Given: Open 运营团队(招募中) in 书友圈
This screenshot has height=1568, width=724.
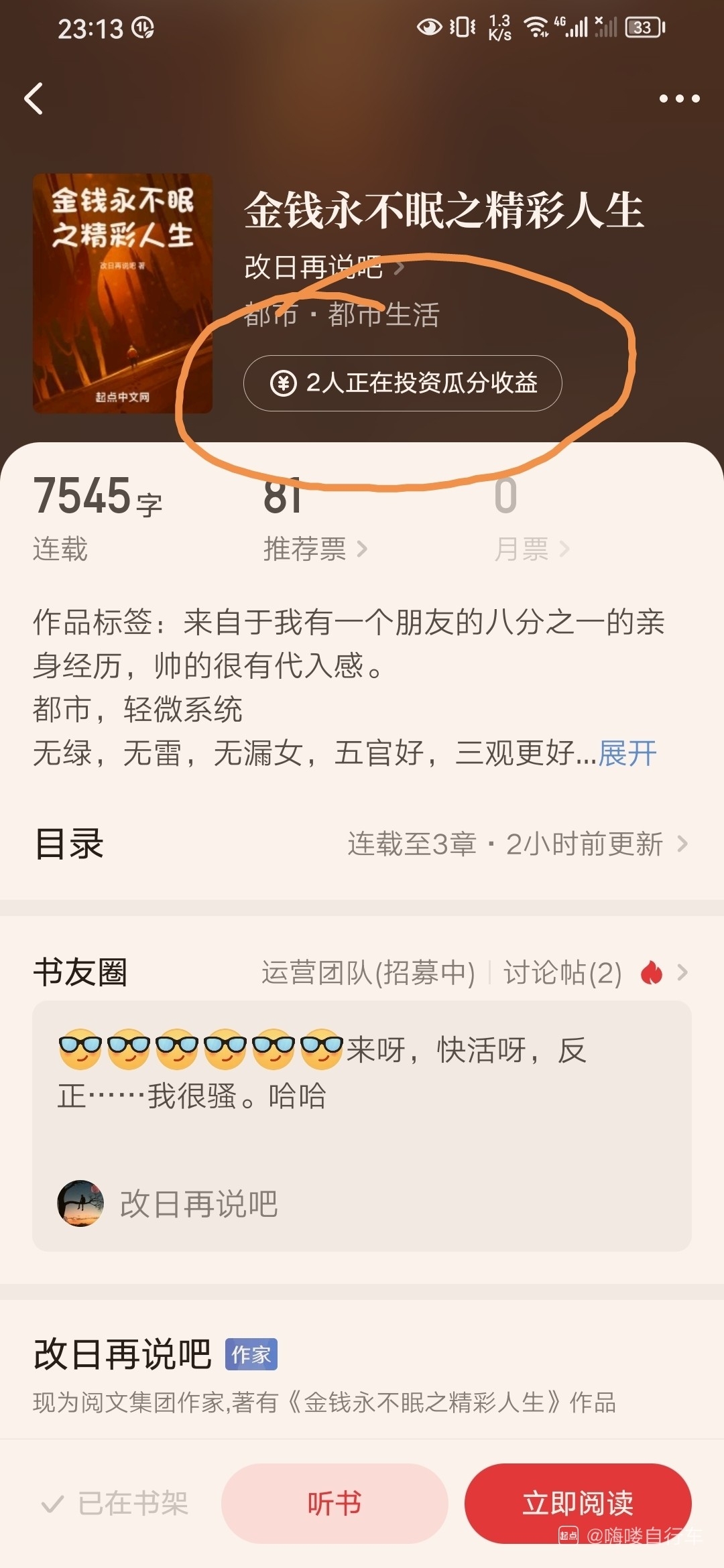Looking at the screenshot, I should click(x=368, y=972).
